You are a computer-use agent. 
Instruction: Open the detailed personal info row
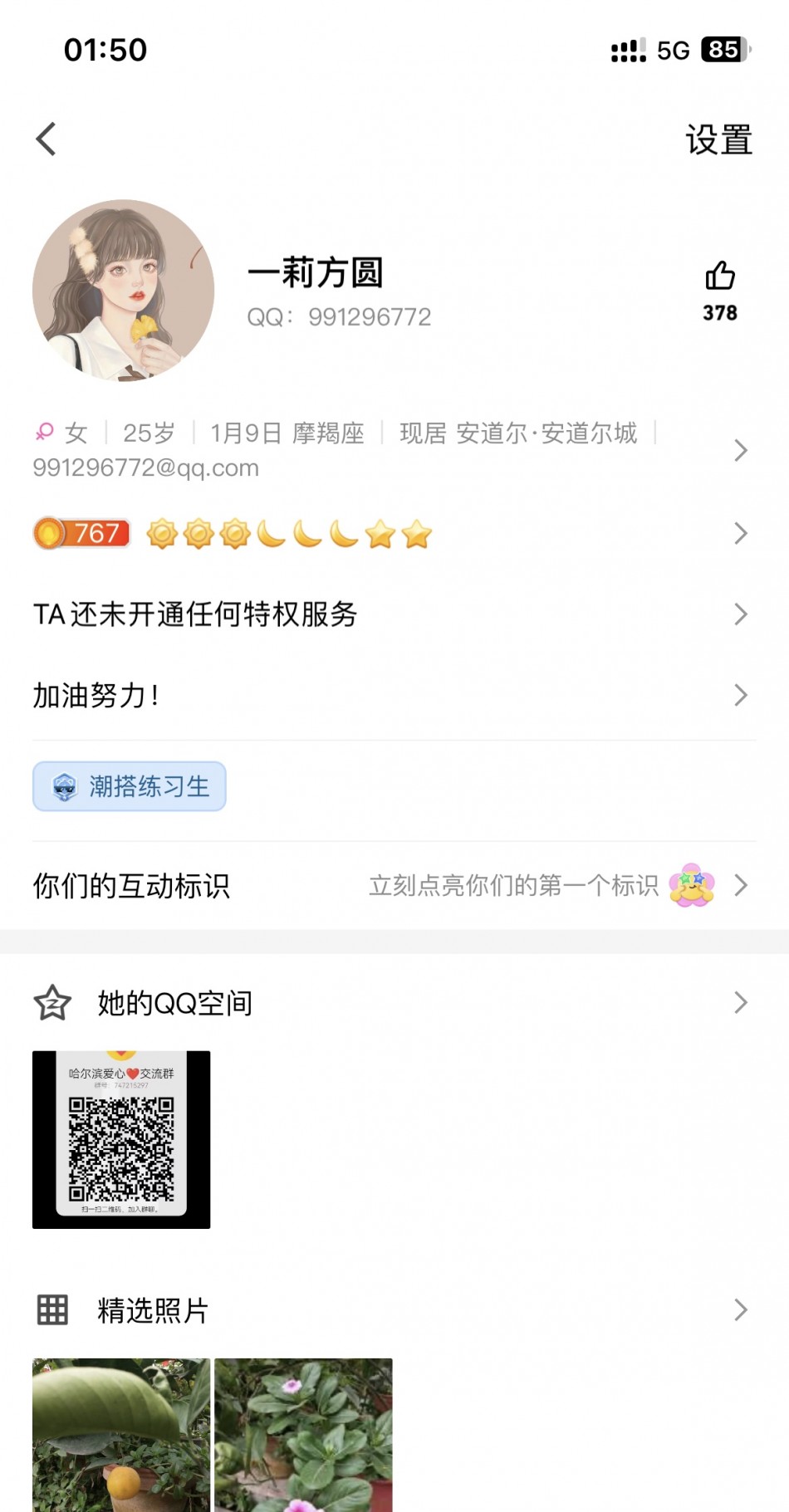click(390, 450)
